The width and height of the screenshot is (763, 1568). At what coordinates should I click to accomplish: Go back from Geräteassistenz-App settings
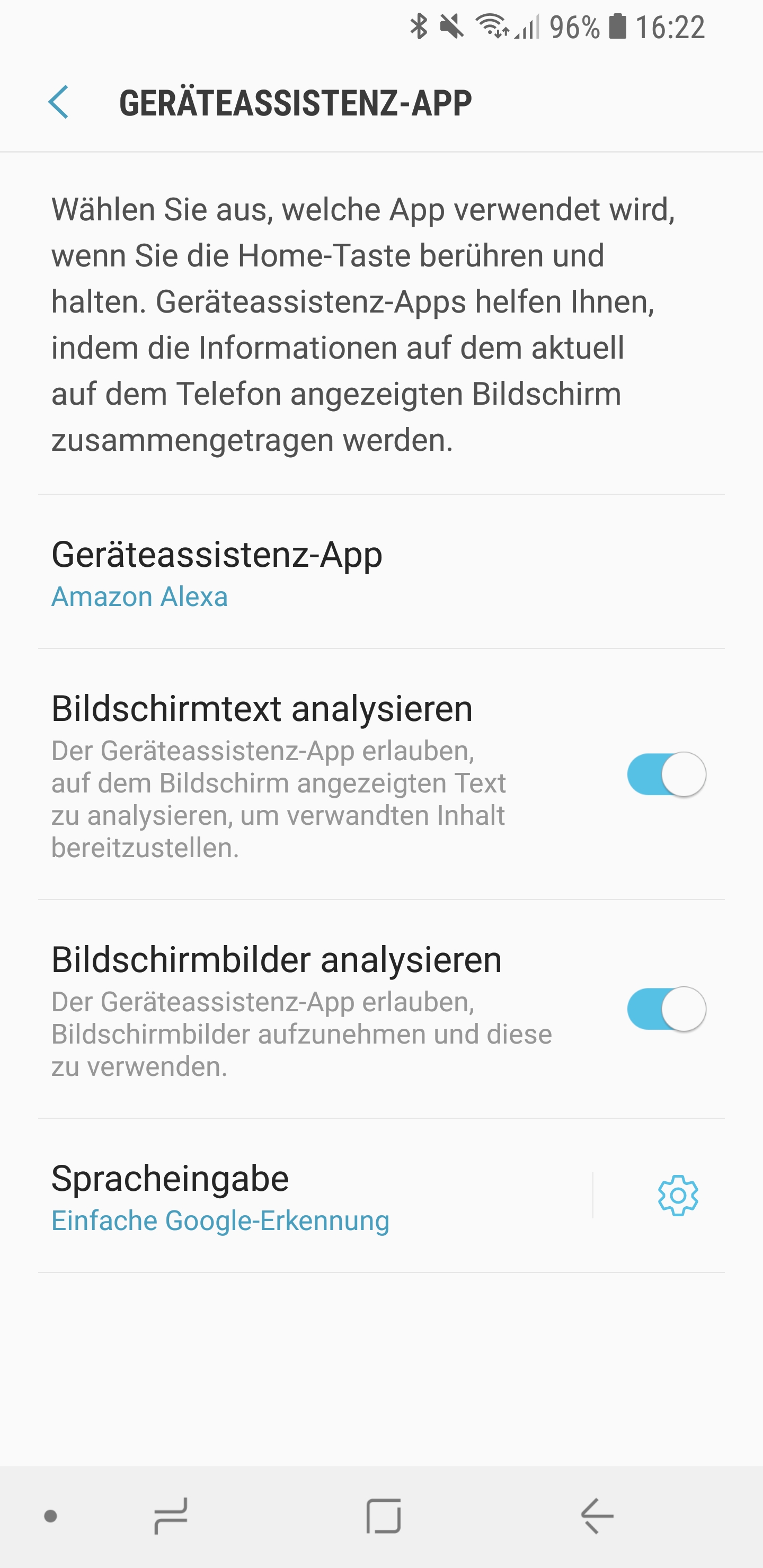coord(58,102)
